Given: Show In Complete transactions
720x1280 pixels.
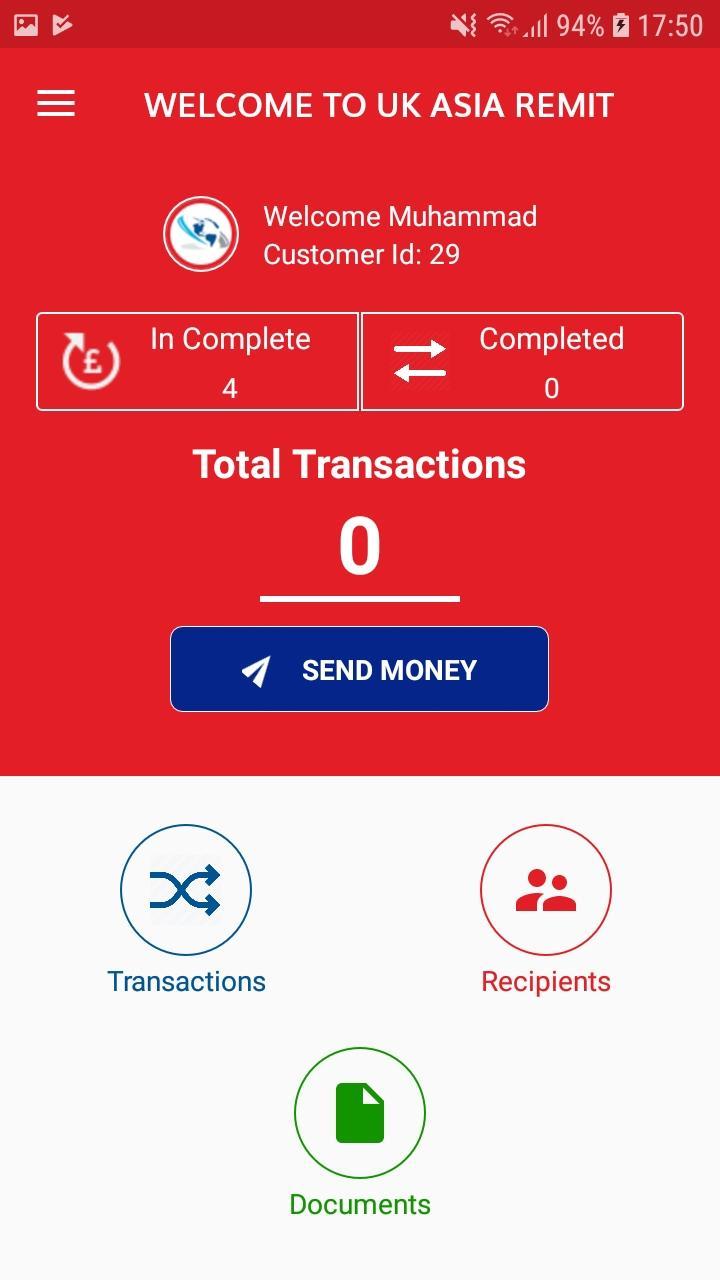Looking at the screenshot, I should tap(198, 361).
